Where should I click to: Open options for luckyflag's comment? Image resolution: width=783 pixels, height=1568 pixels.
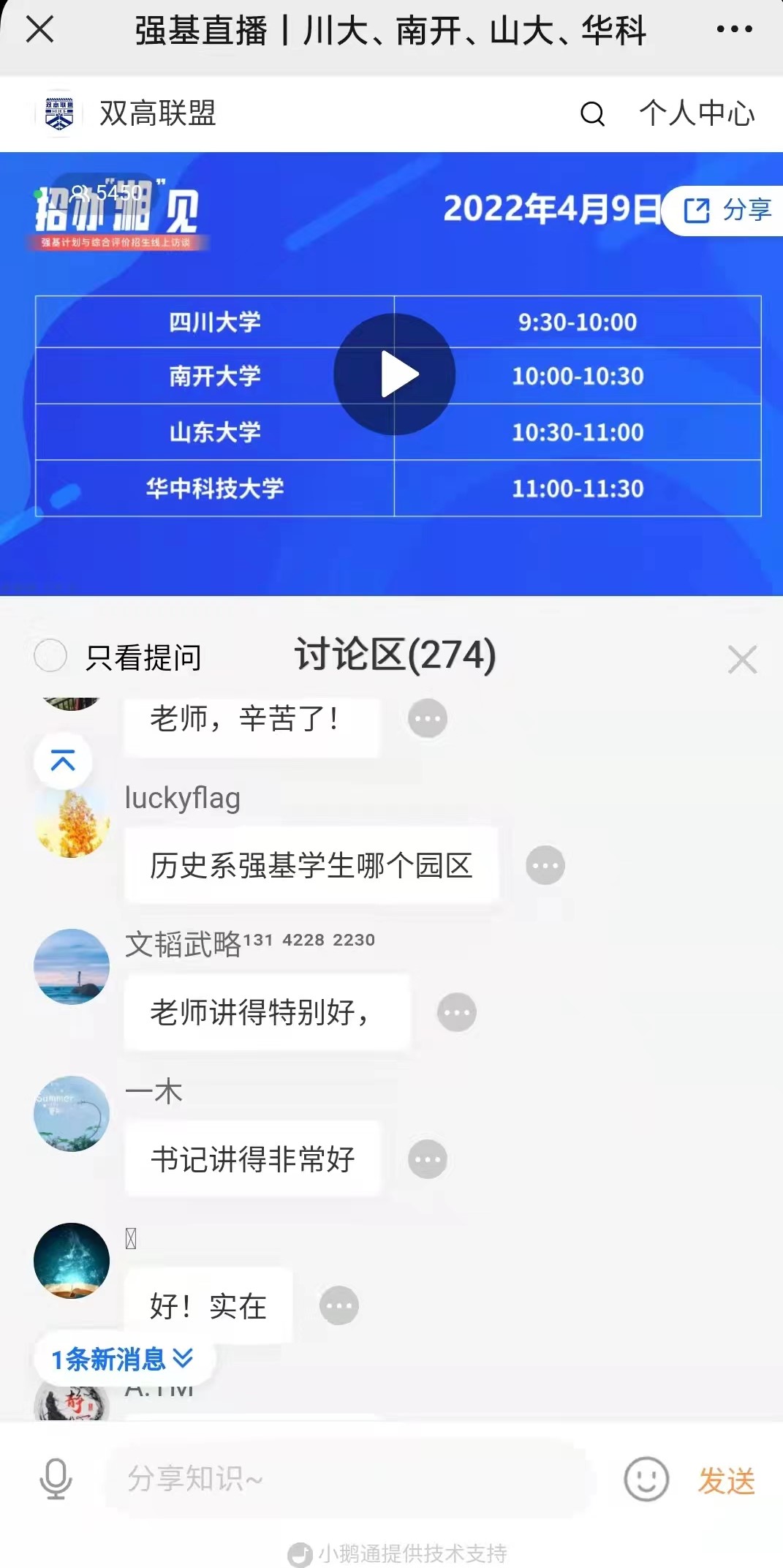pos(545,866)
